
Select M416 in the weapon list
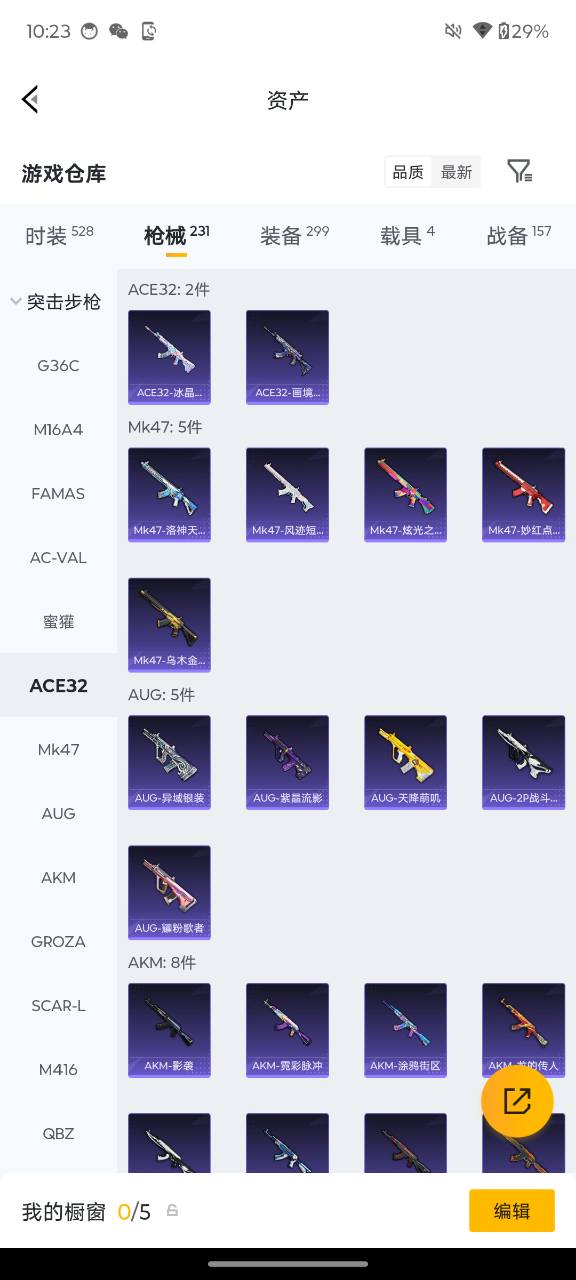click(58, 1069)
